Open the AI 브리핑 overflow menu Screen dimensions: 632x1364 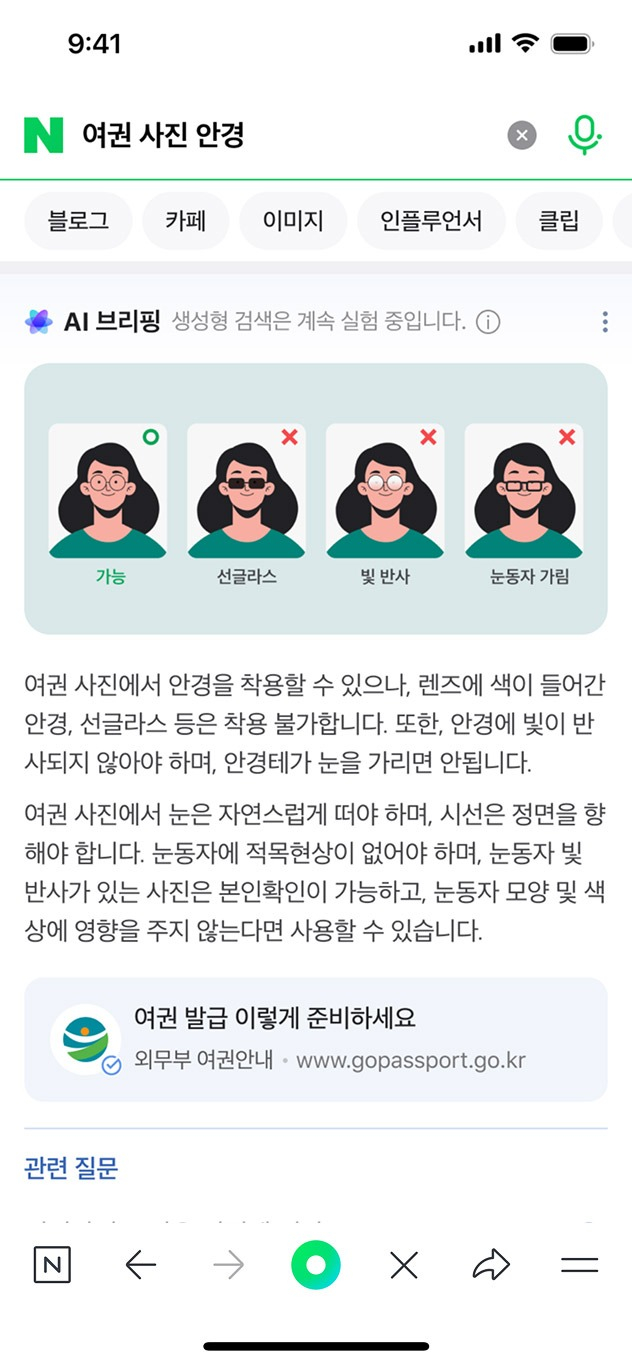605,322
